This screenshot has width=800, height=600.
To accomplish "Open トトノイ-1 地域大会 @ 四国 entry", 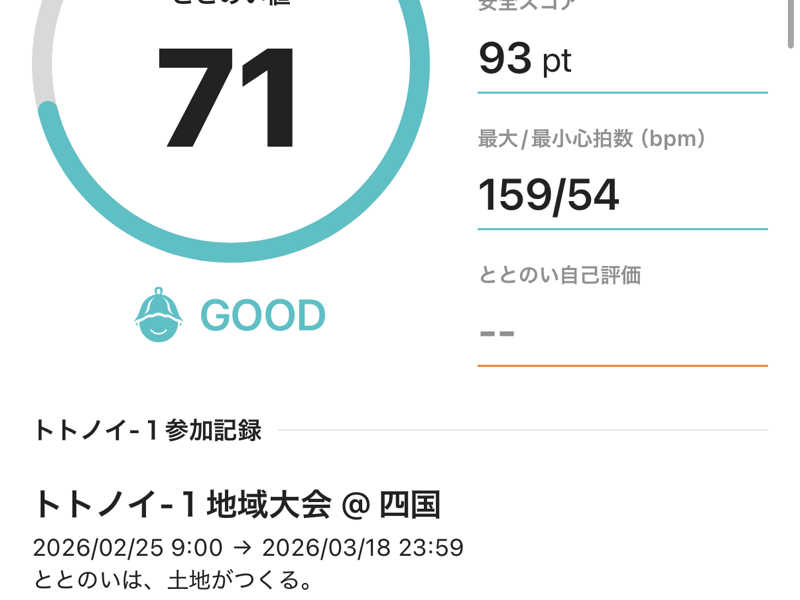I will point(237,505).
